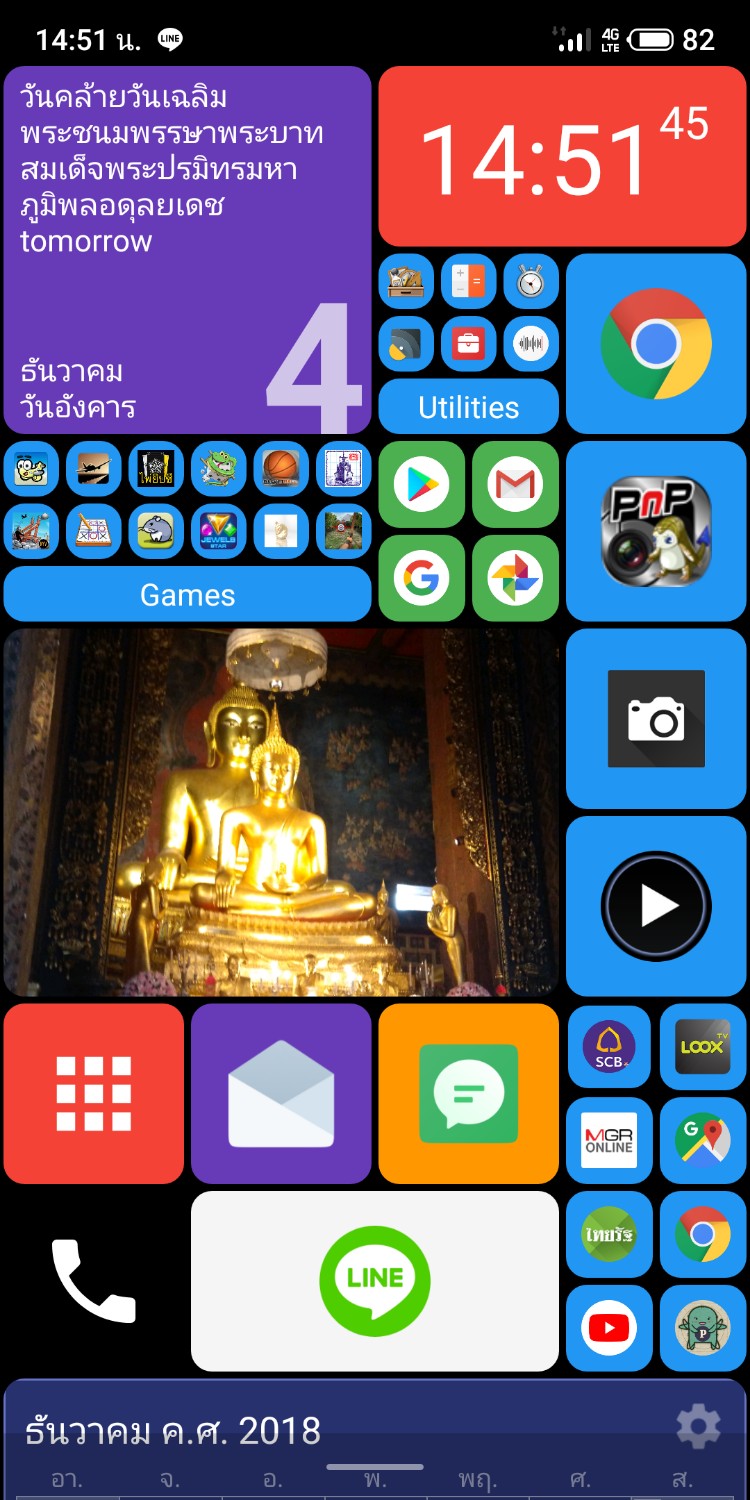Open the Google search app
This screenshot has height=1500, width=750.
click(x=421, y=579)
